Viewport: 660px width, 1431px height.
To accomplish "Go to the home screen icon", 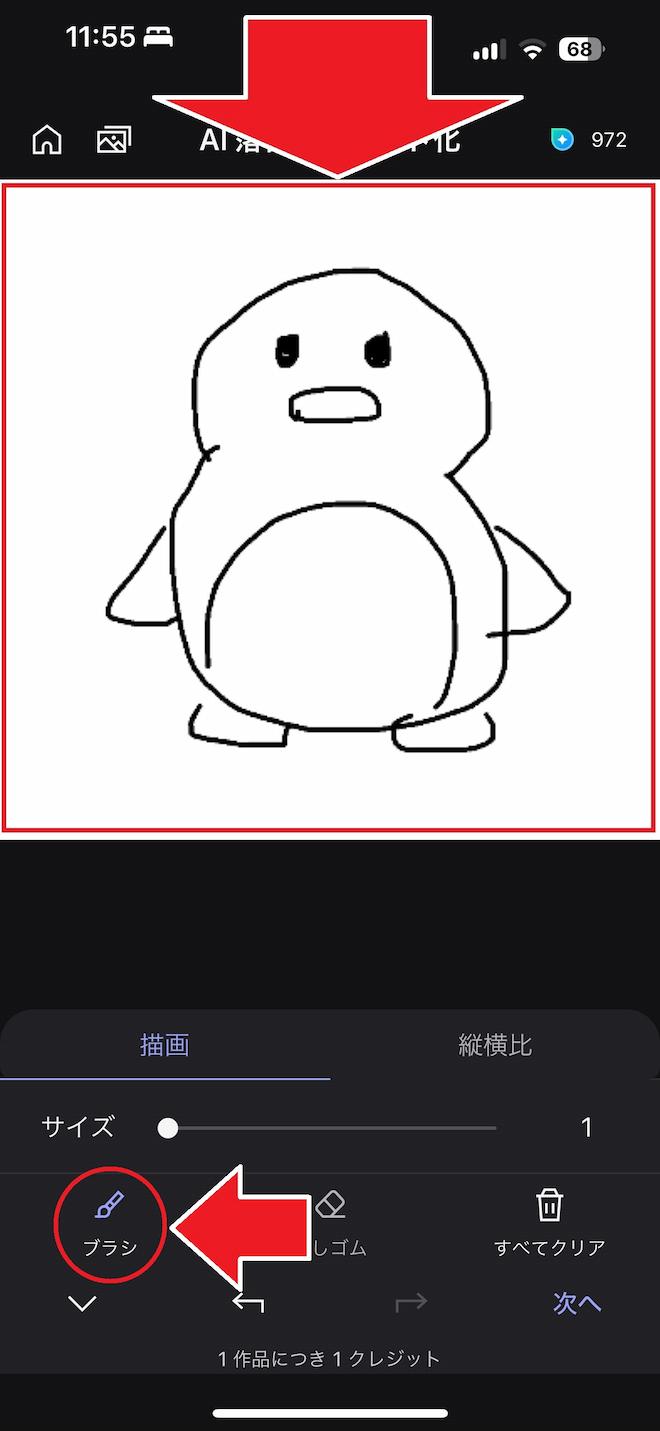I will tap(47, 140).
